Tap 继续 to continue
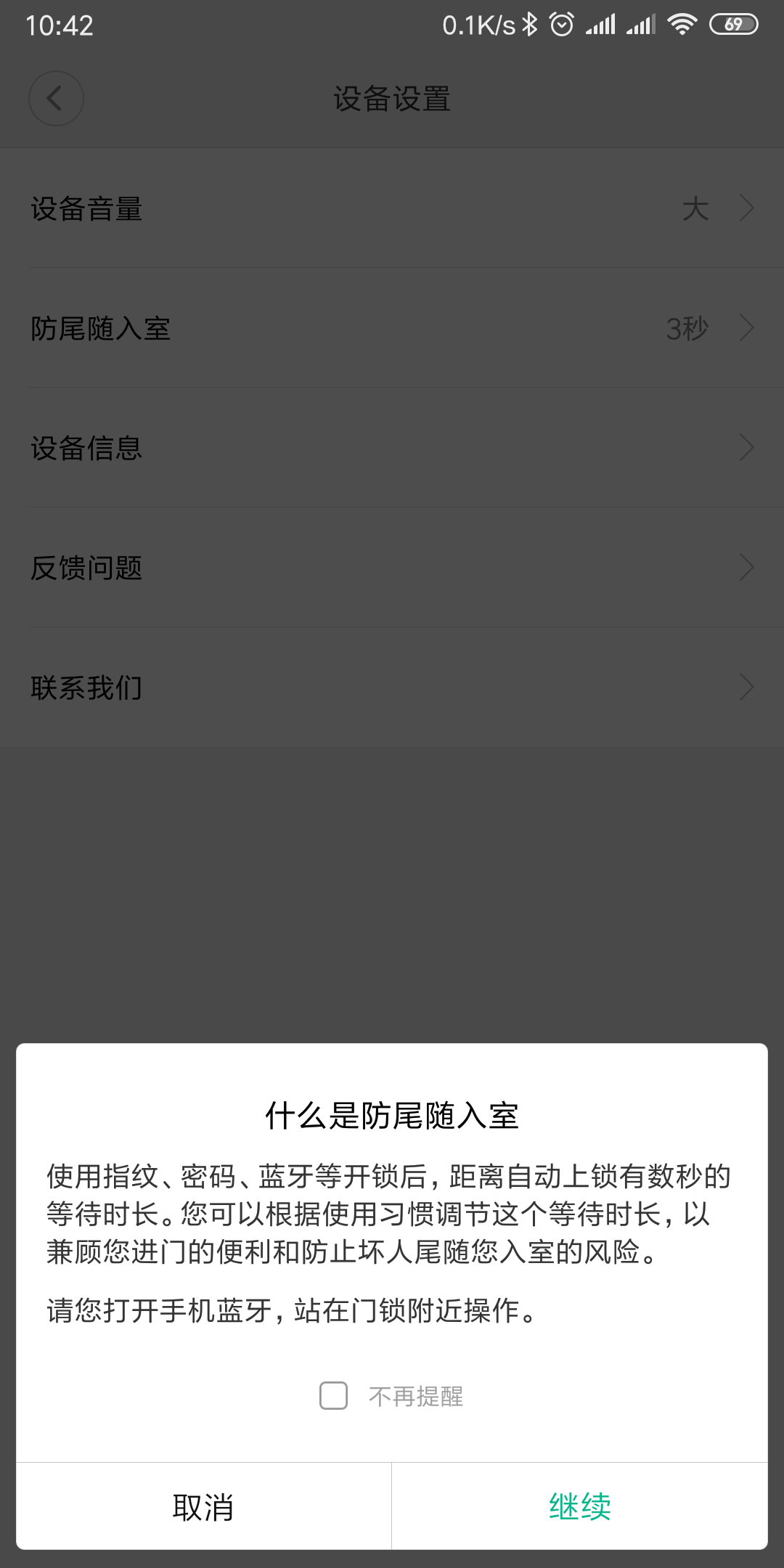This screenshot has height=1568, width=784. (579, 1507)
